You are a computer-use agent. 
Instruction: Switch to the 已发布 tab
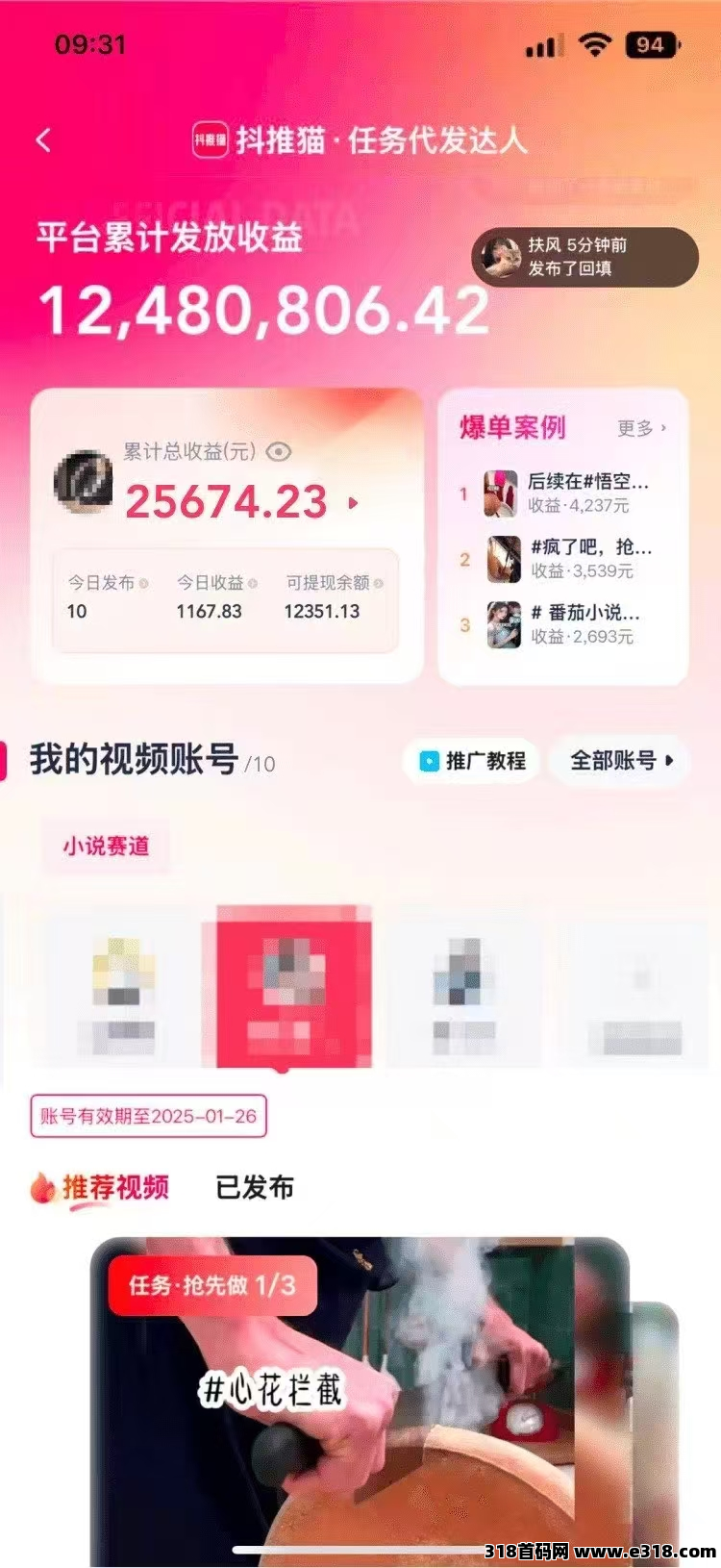tap(255, 1188)
